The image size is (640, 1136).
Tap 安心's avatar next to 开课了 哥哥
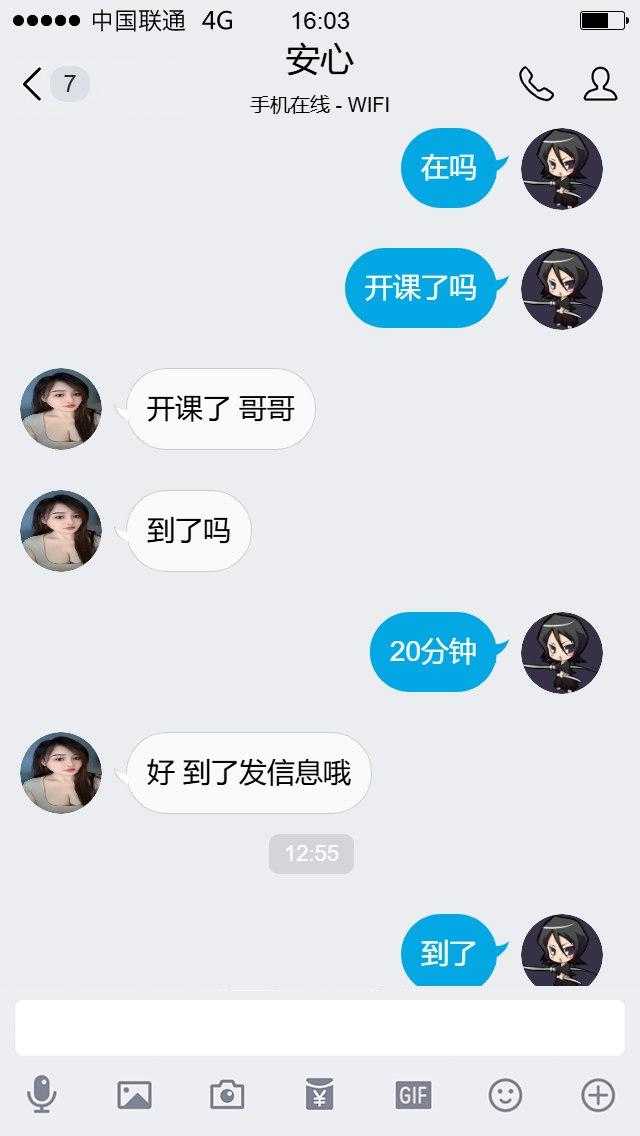61,409
